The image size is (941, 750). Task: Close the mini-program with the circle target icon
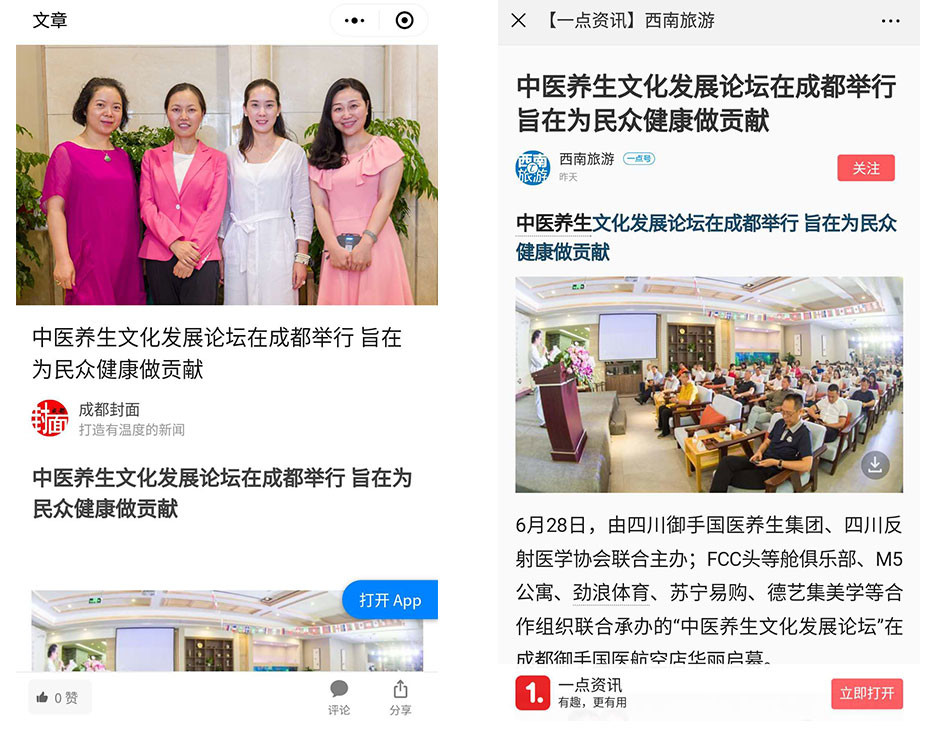(404, 20)
